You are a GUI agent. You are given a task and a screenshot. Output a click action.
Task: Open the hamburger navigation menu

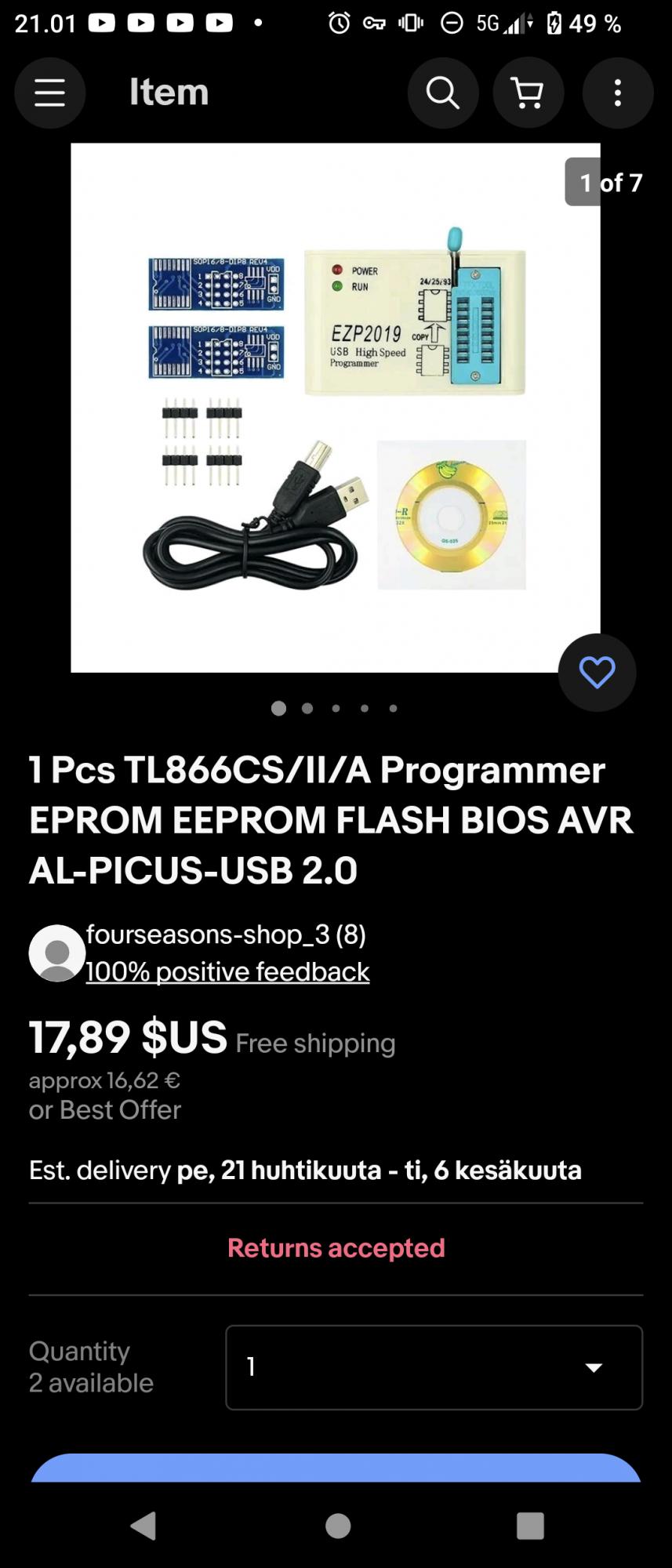pos(49,93)
